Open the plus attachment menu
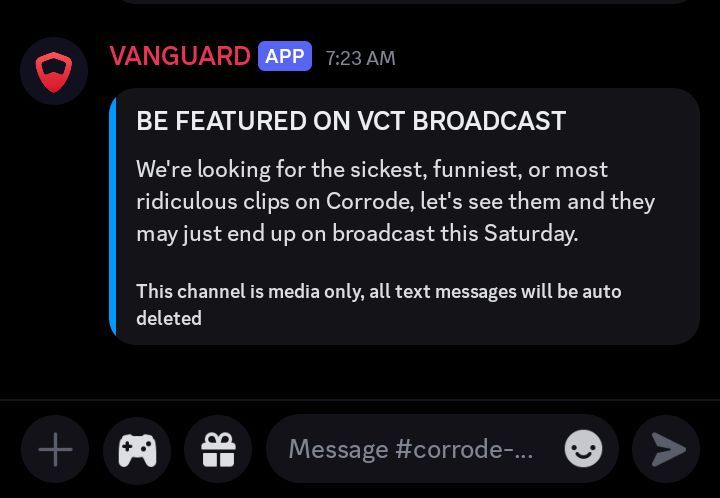720x498 pixels. (55, 450)
